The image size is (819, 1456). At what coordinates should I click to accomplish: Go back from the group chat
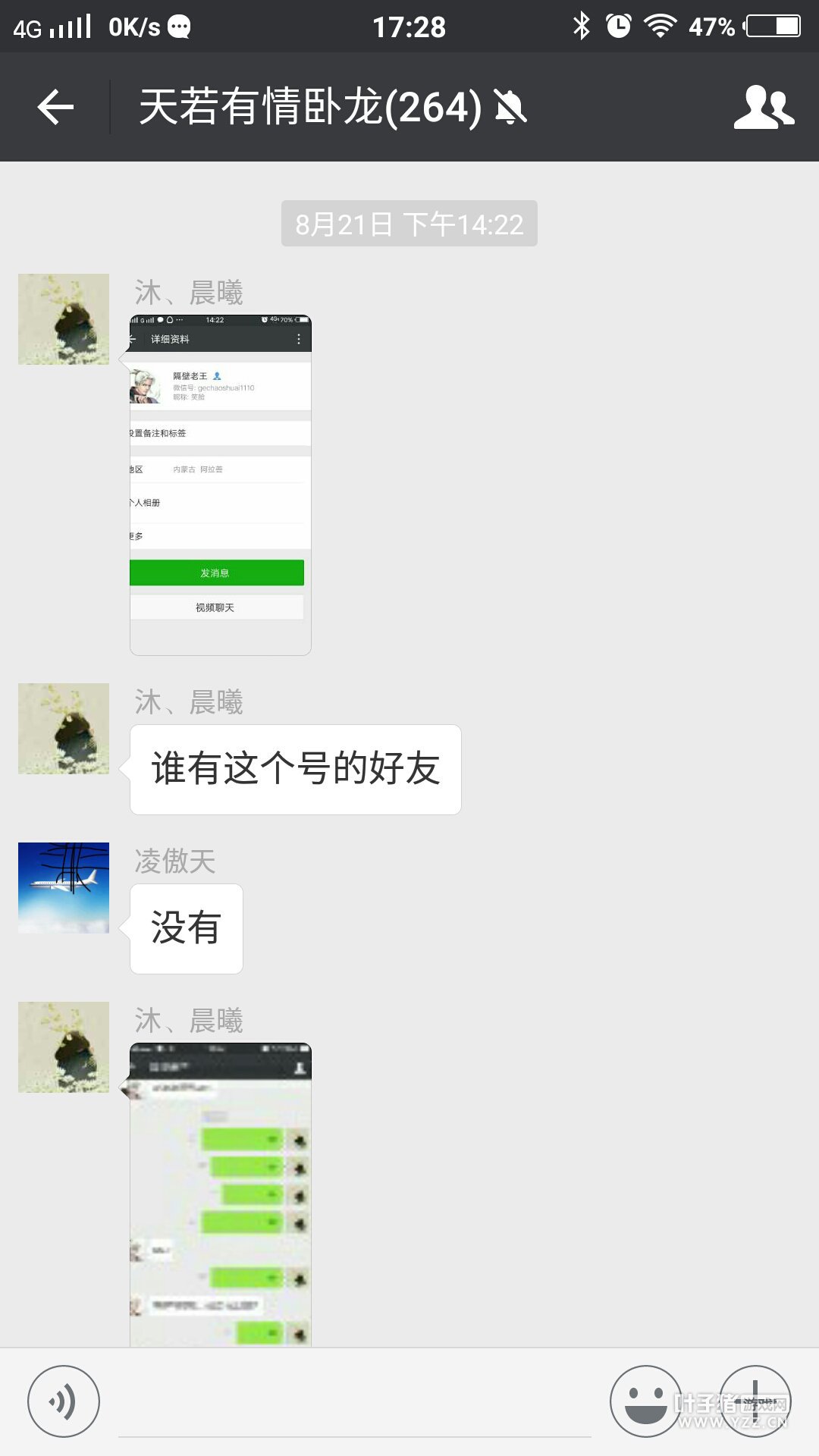(55, 107)
